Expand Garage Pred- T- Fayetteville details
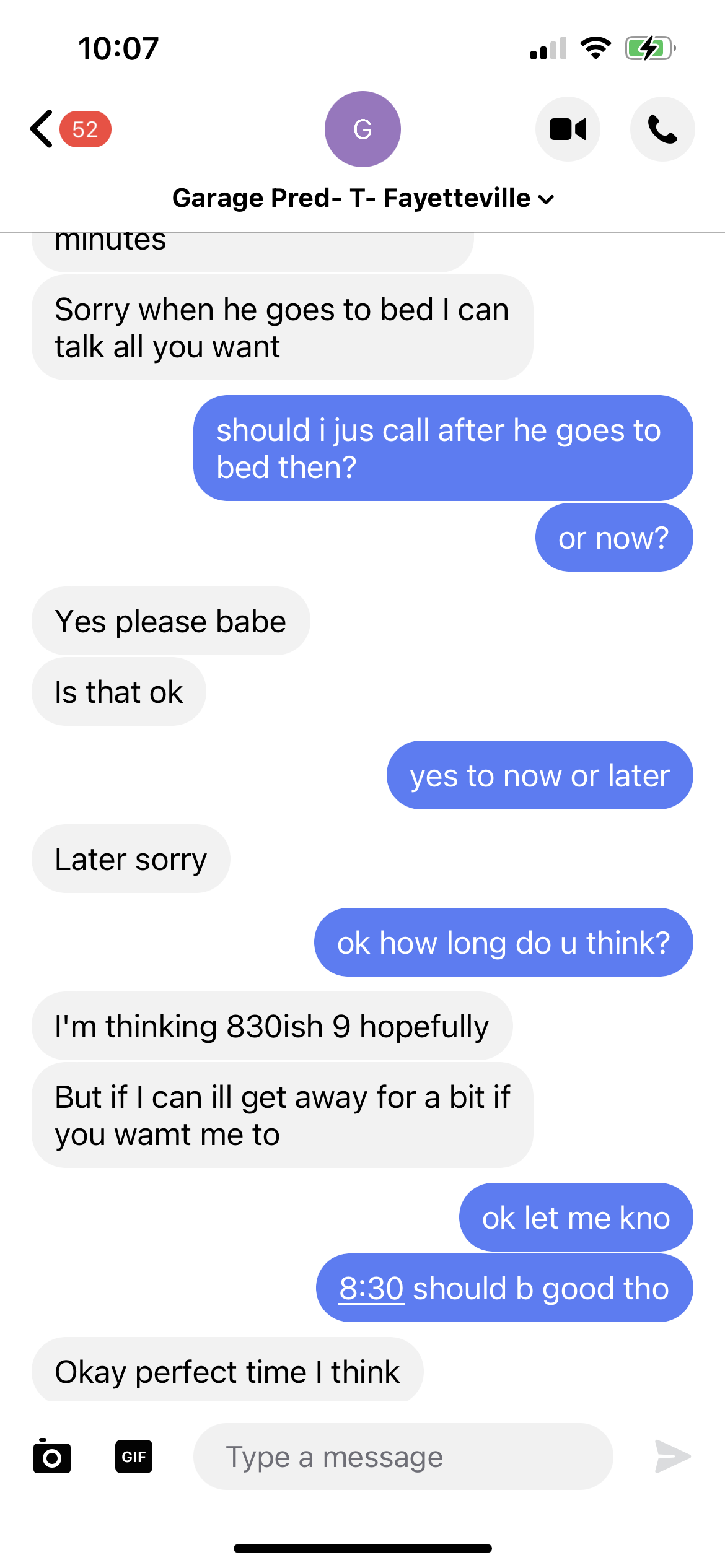Image resolution: width=725 pixels, height=1568 pixels. pos(362,198)
